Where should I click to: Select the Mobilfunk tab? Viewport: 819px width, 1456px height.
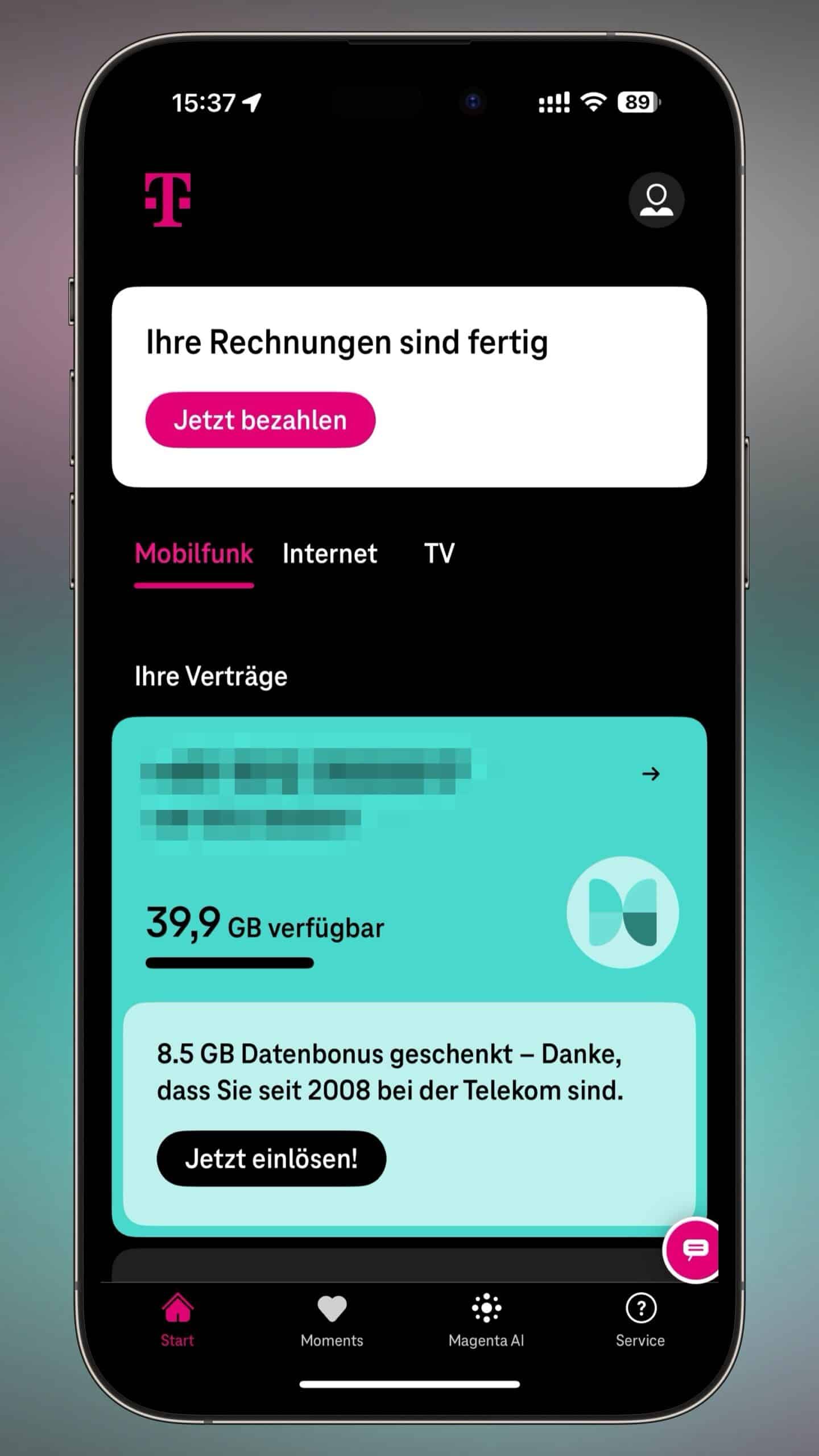pos(194,553)
